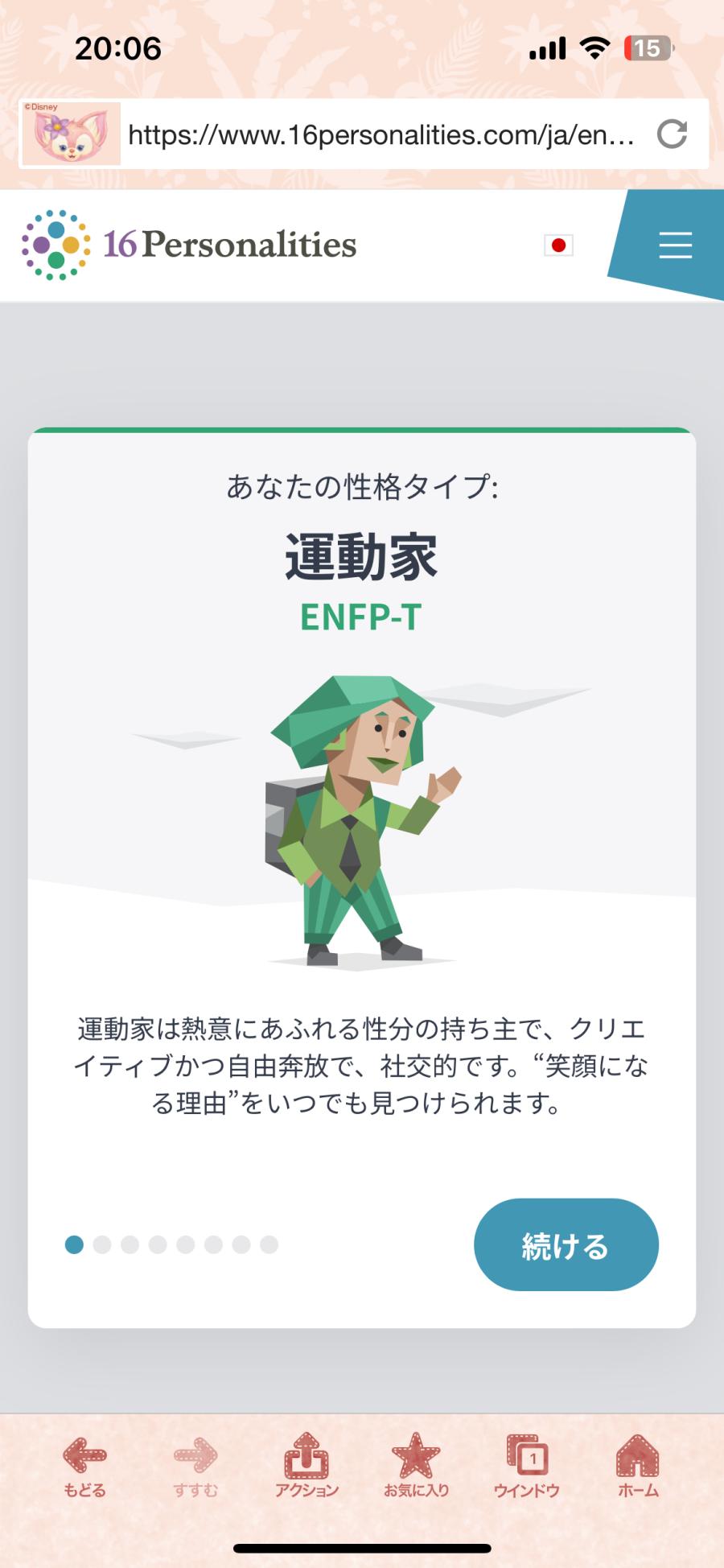
Task: Open the 16Personalities home logo
Action: click(x=189, y=245)
